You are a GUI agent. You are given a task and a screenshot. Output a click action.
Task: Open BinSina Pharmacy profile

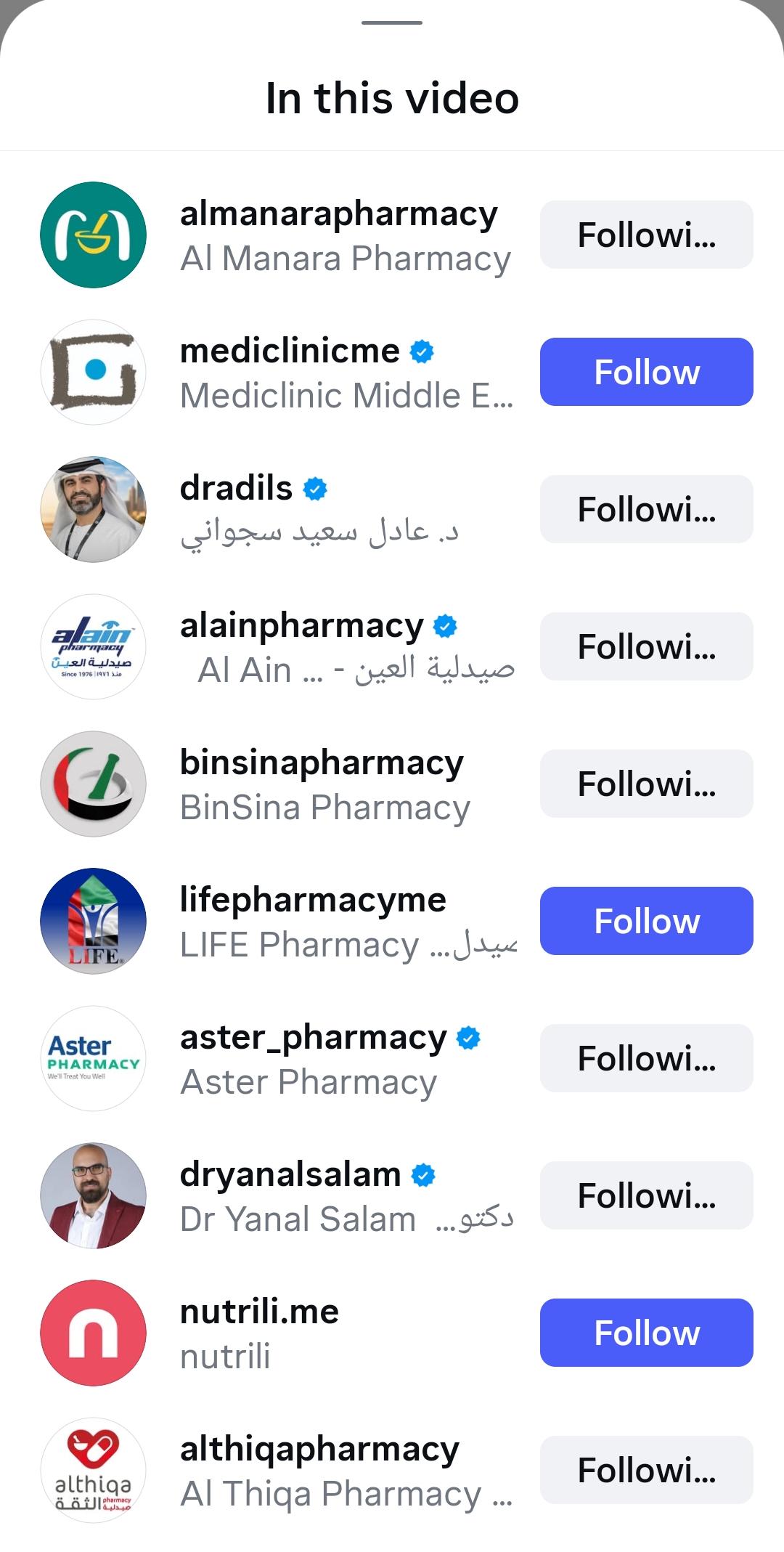[x=322, y=764]
